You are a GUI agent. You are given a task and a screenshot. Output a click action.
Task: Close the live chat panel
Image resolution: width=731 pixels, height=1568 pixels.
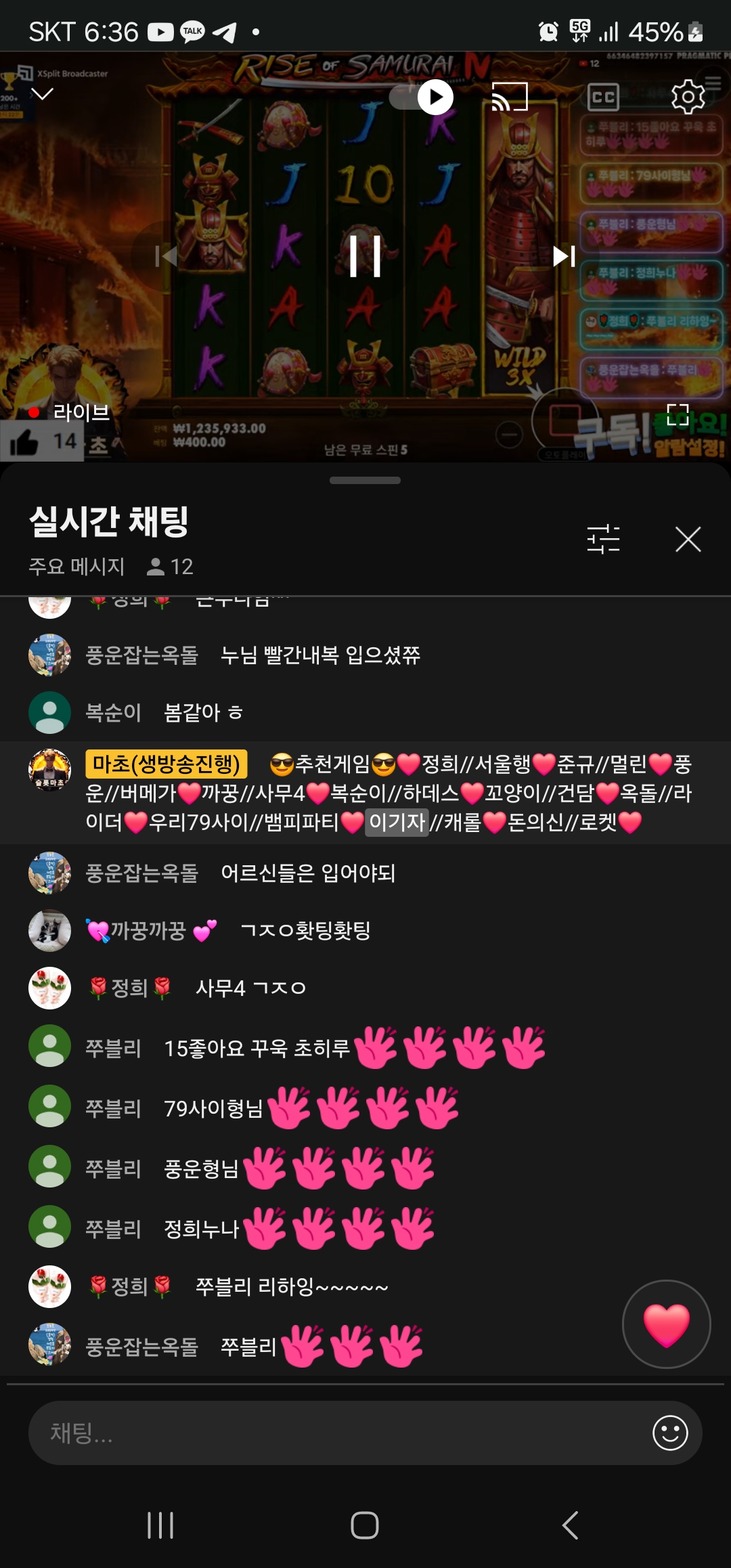point(688,539)
